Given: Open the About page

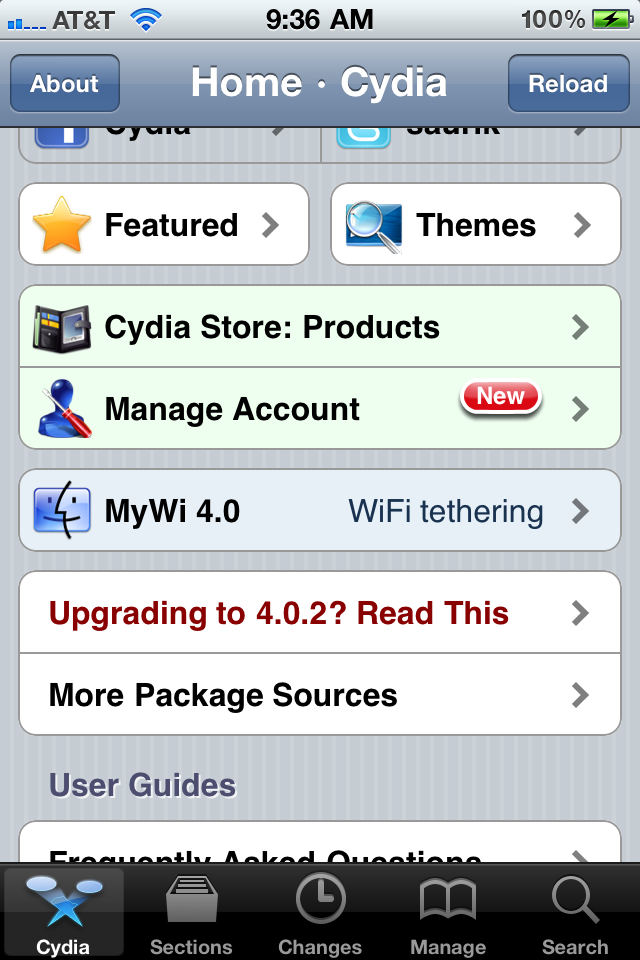Looking at the screenshot, I should [65, 84].
